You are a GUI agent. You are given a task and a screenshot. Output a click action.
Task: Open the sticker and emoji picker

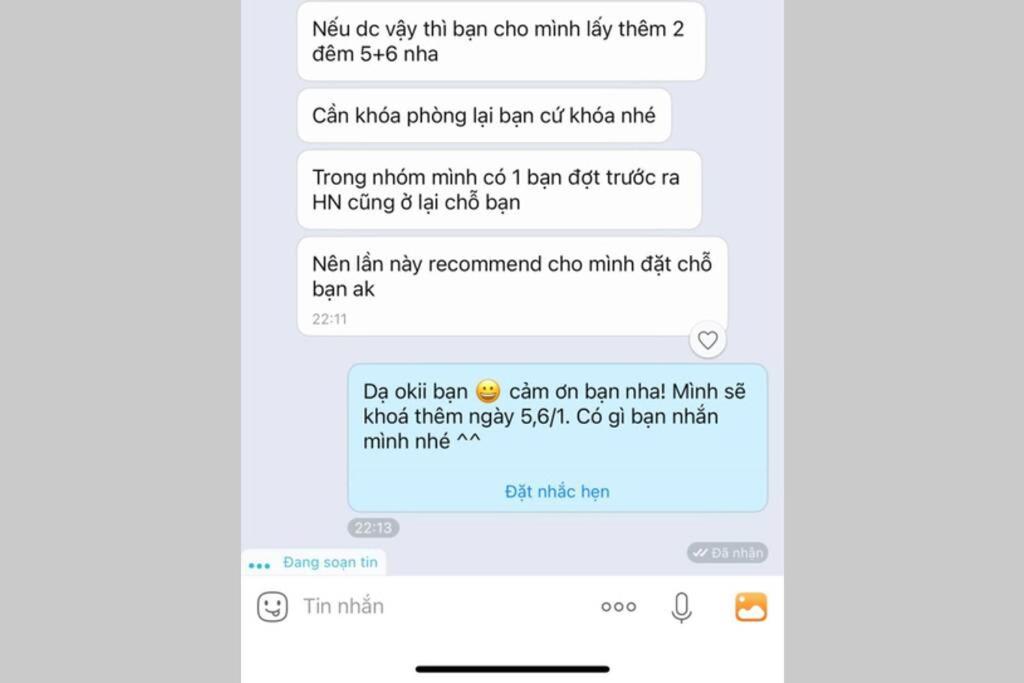pos(272,606)
